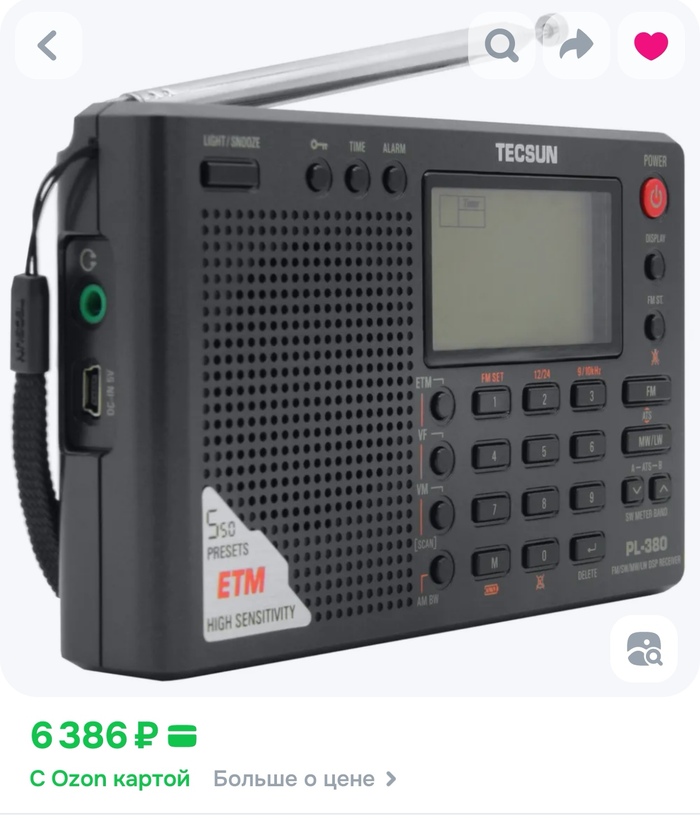Find similar items by image
The width and height of the screenshot is (700, 818).
click(x=645, y=650)
